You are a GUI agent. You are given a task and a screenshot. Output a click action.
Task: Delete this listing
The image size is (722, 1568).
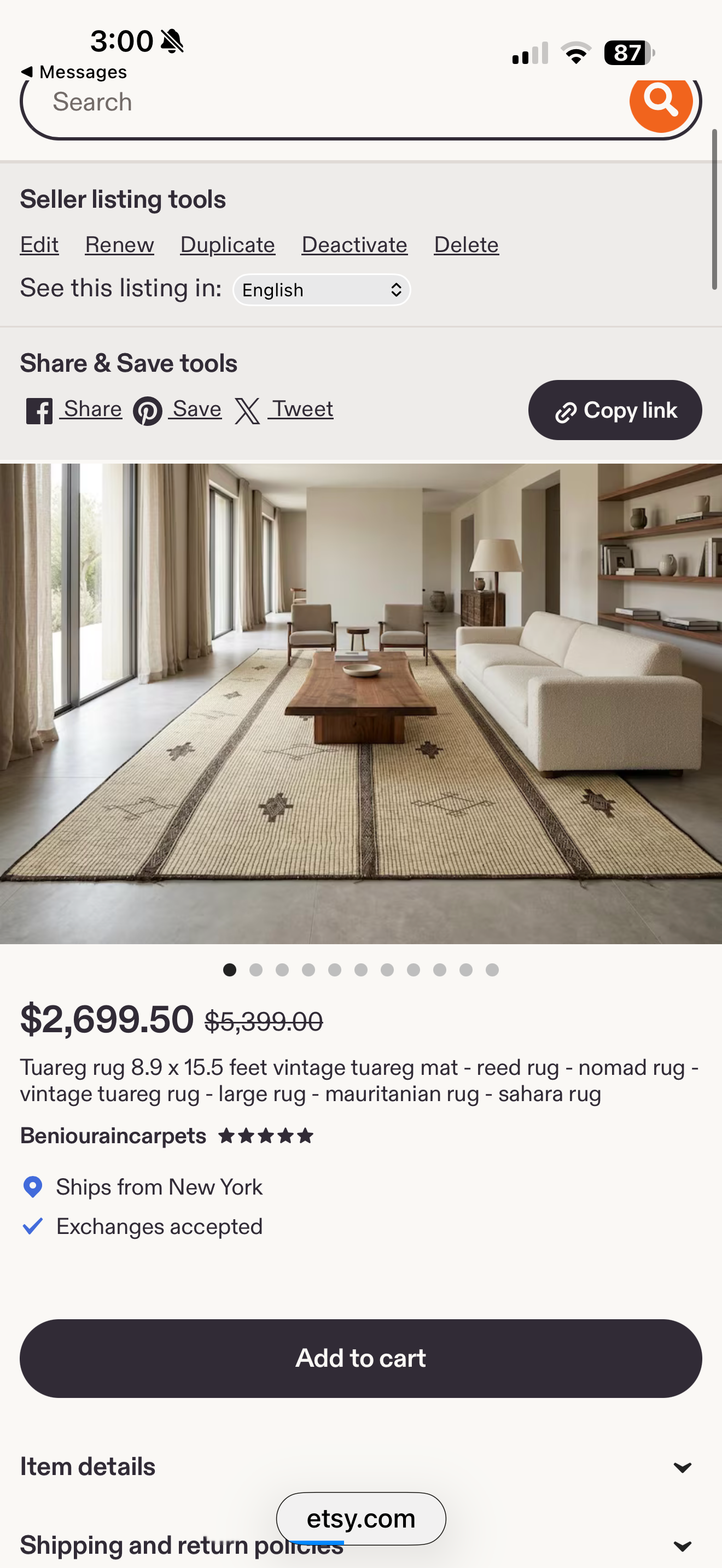click(467, 245)
